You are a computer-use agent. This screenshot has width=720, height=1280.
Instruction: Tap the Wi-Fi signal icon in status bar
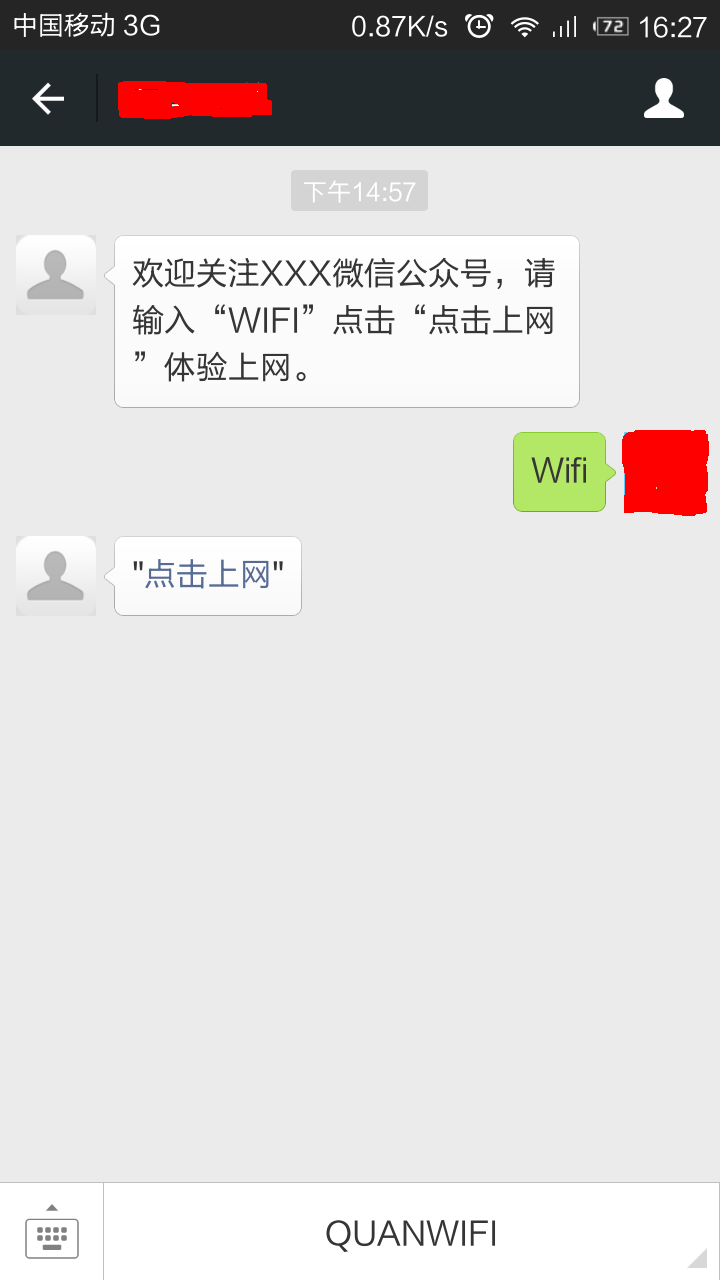pyautogui.click(x=523, y=27)
